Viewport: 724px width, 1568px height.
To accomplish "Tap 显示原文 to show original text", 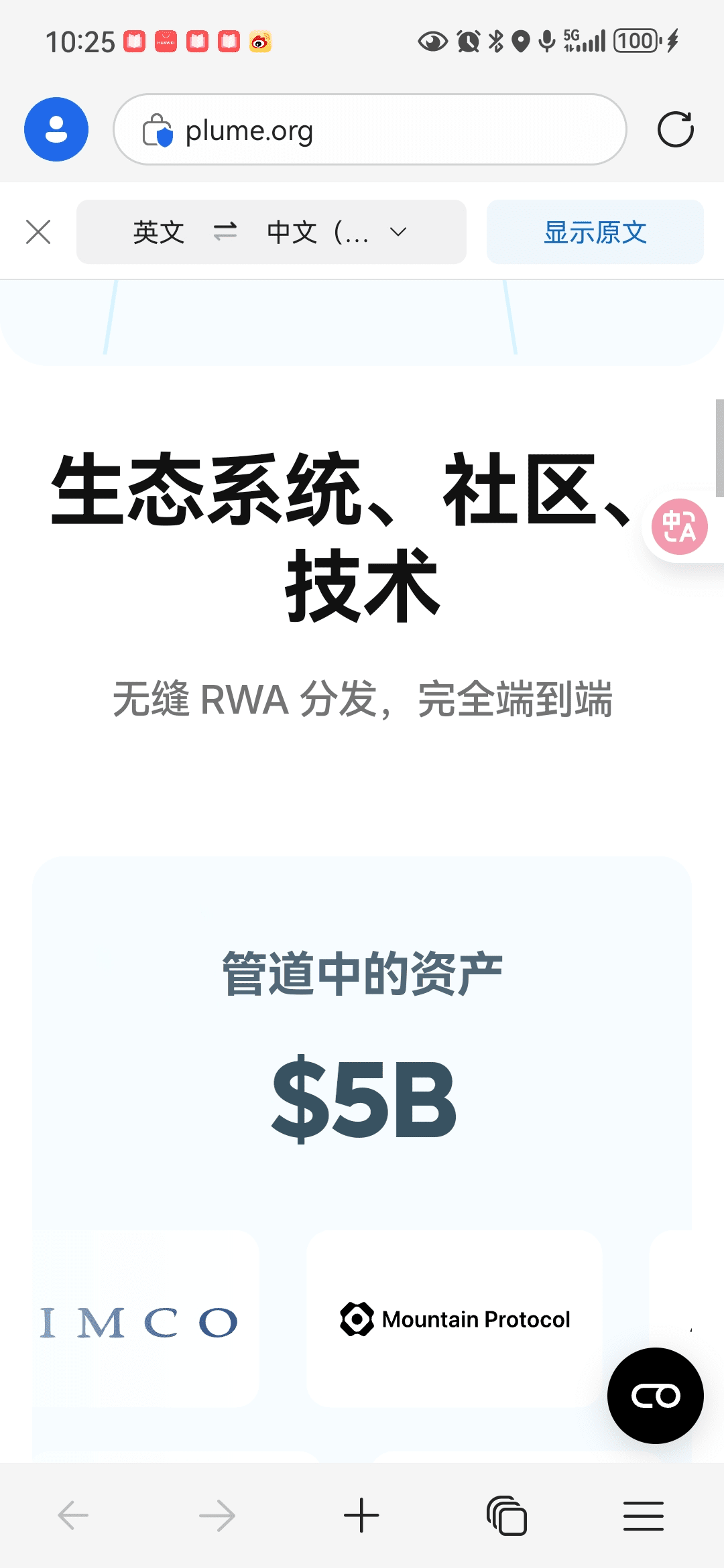I will click(x=595, y=233).
